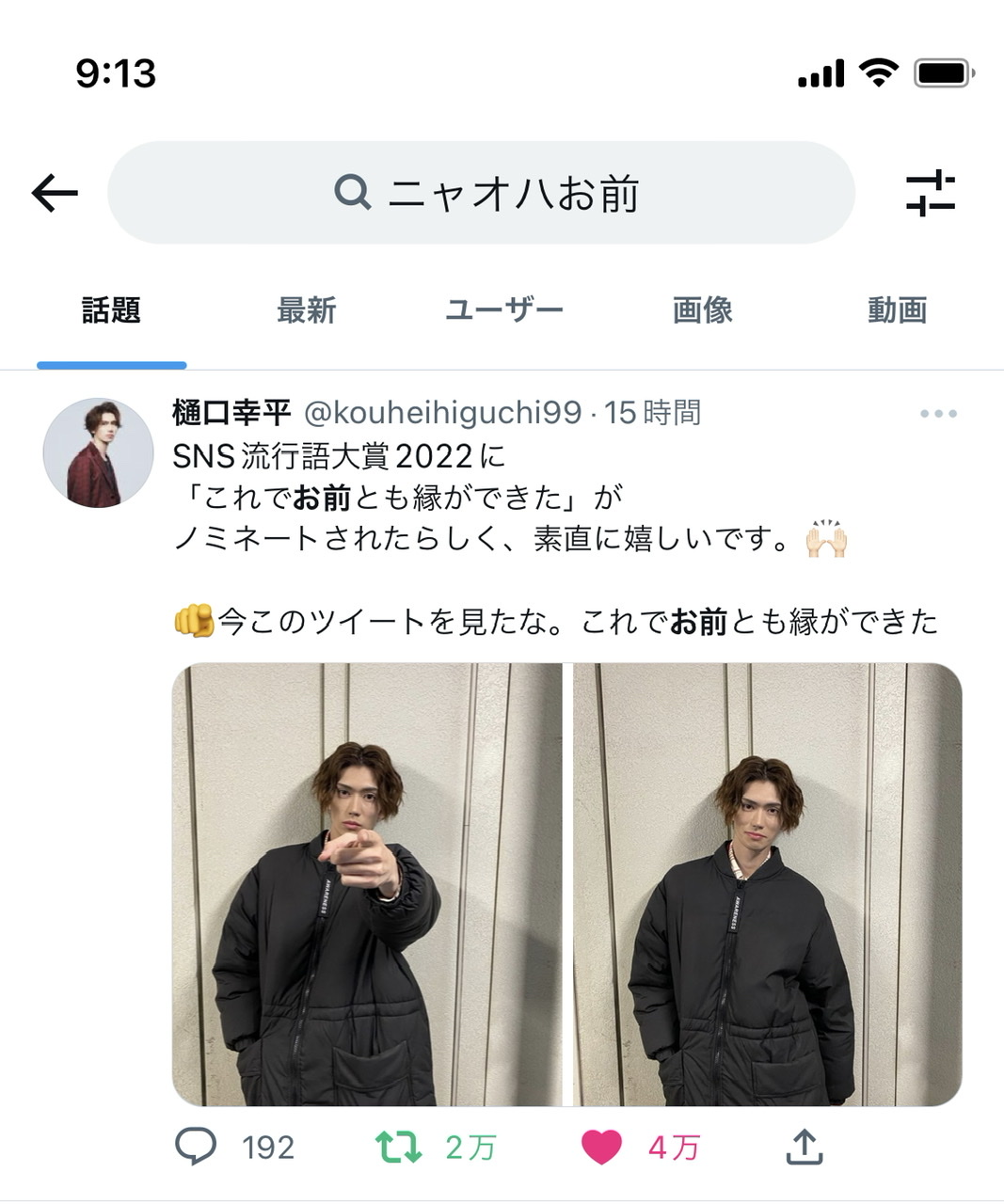Select the 話題 tab
The width and height of the screenshot is (1004, 1204).
(111, 310)
